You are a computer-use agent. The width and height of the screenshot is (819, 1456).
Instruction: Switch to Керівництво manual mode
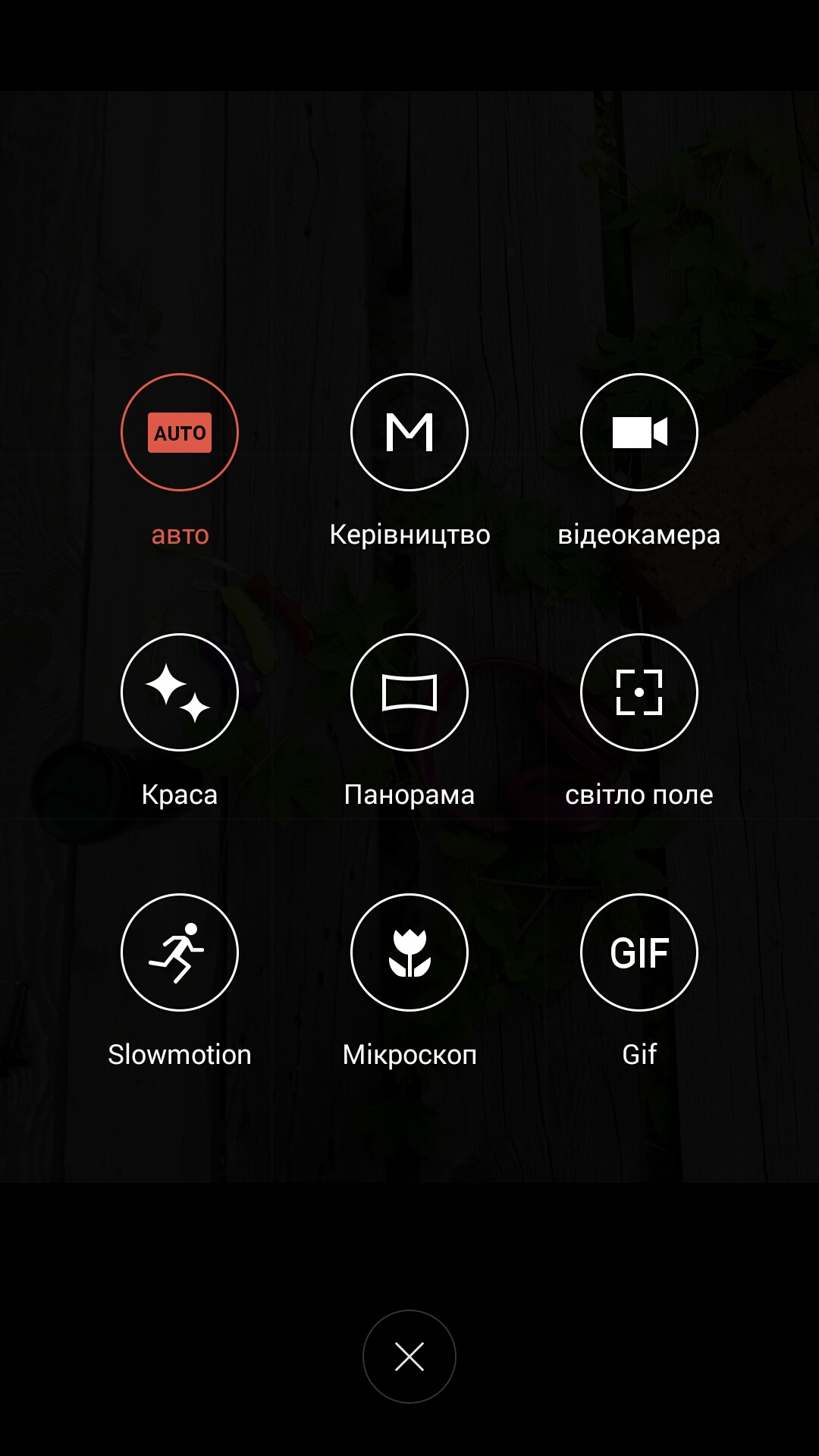[x=409, y=432]
